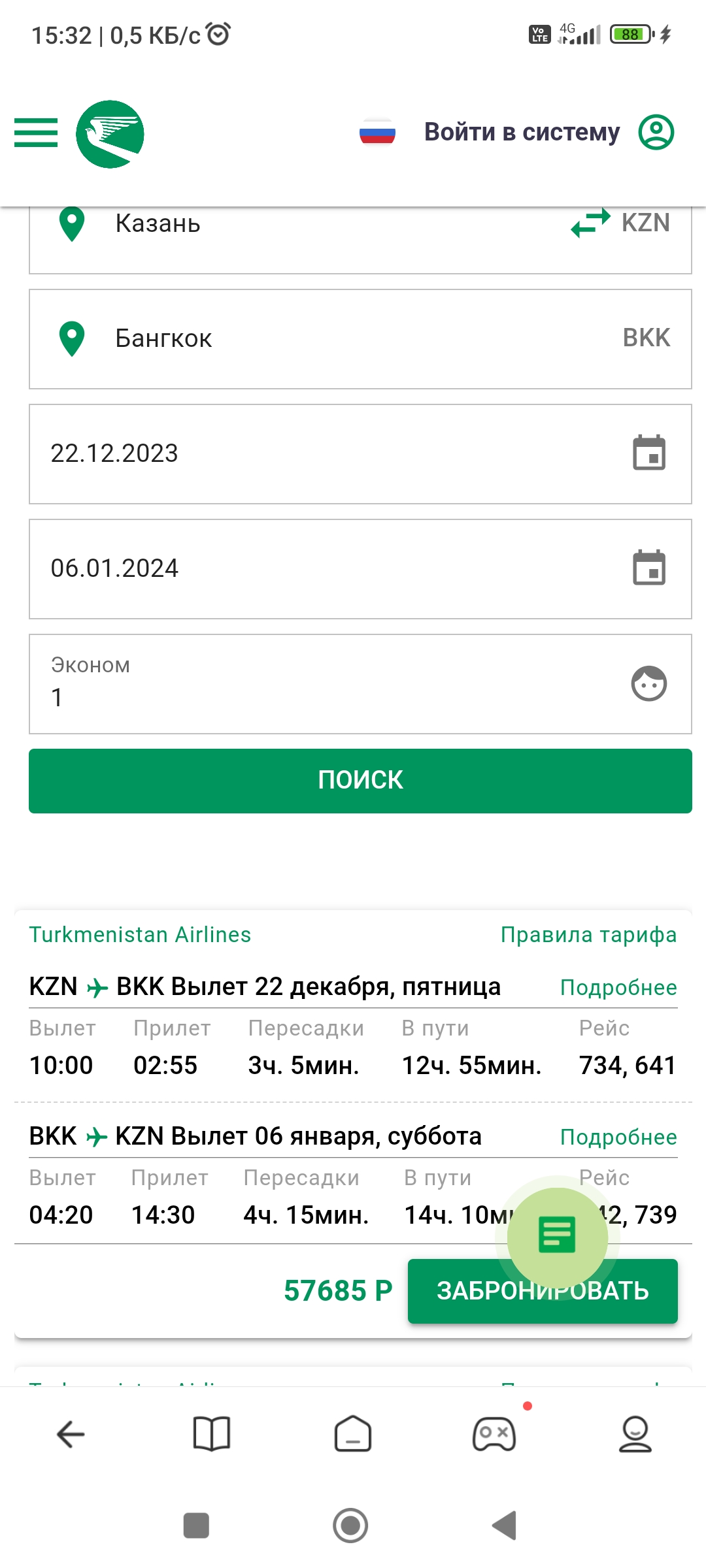The width and height of the screenshot is (706, 1568).
Task: Go back with the bottom bar arrow
Action: 71,1434
